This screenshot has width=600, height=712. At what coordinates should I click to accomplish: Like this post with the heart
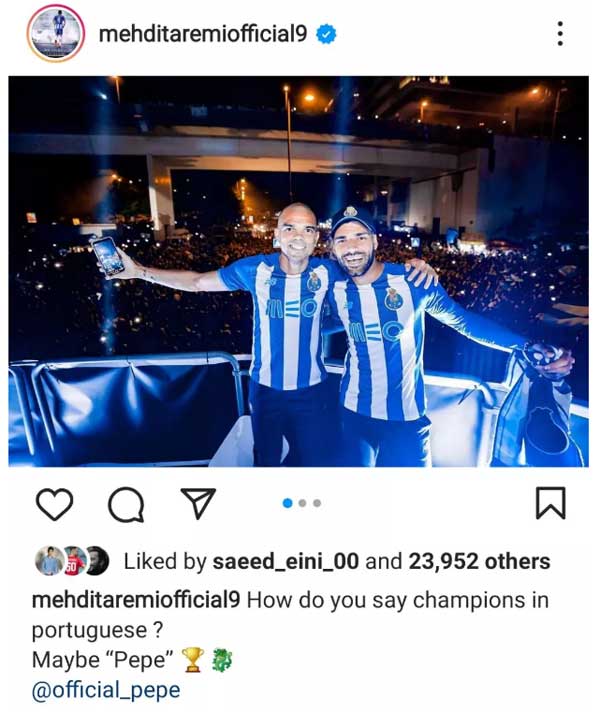pos(55,504)
